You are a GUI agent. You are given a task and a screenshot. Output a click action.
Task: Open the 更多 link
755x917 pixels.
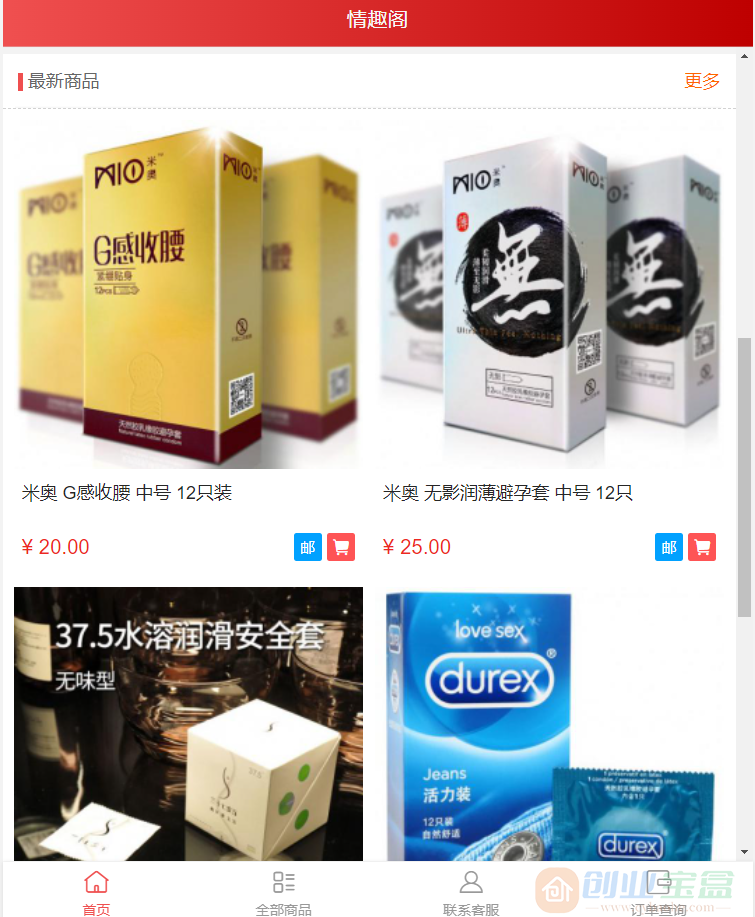702,81
